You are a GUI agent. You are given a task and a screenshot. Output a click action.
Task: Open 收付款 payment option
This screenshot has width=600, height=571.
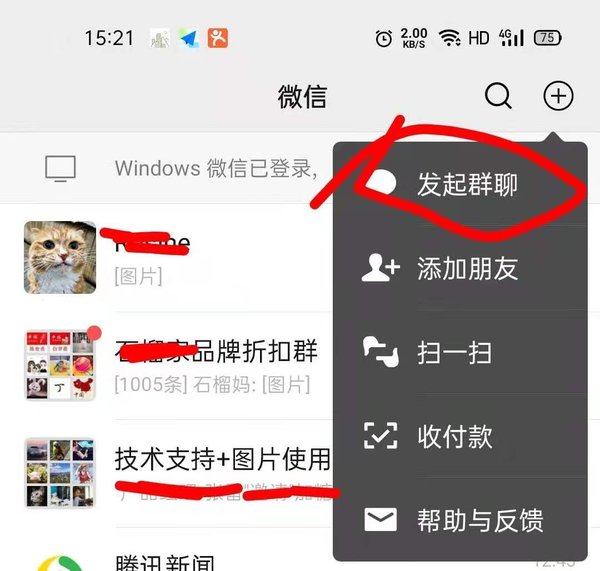452,436
